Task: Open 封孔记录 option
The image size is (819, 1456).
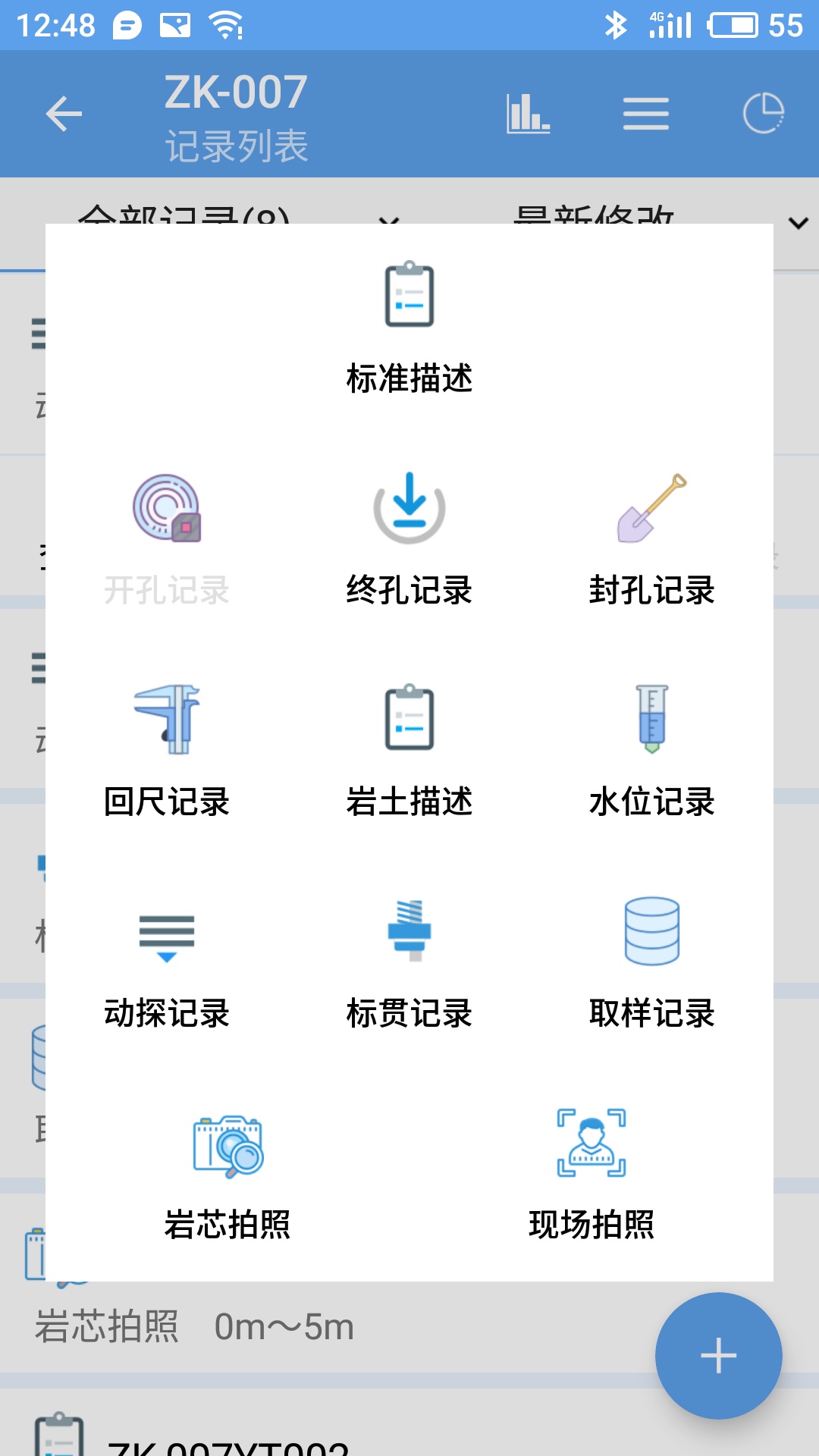Action: (x=652, y=538)
